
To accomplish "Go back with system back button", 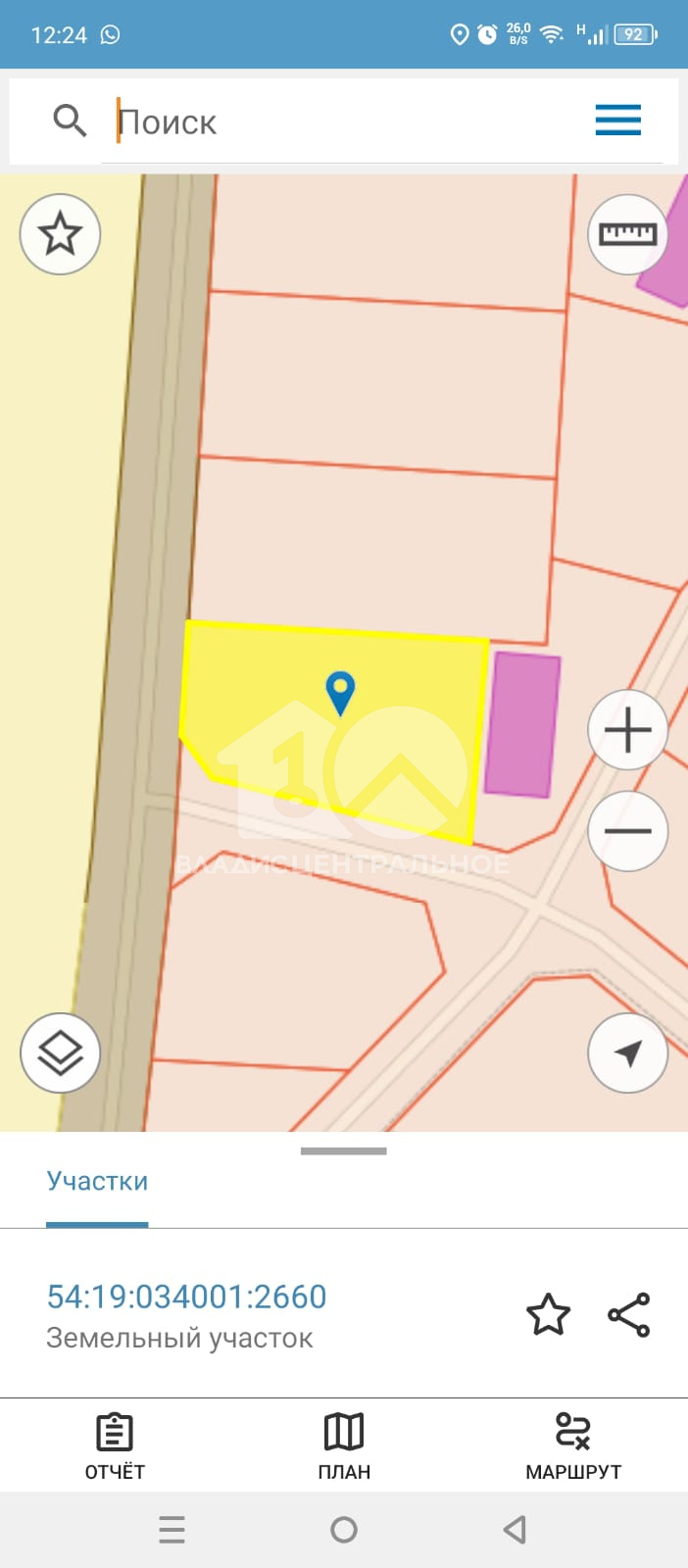I will pyautogui.click(x=515, y=1530).
